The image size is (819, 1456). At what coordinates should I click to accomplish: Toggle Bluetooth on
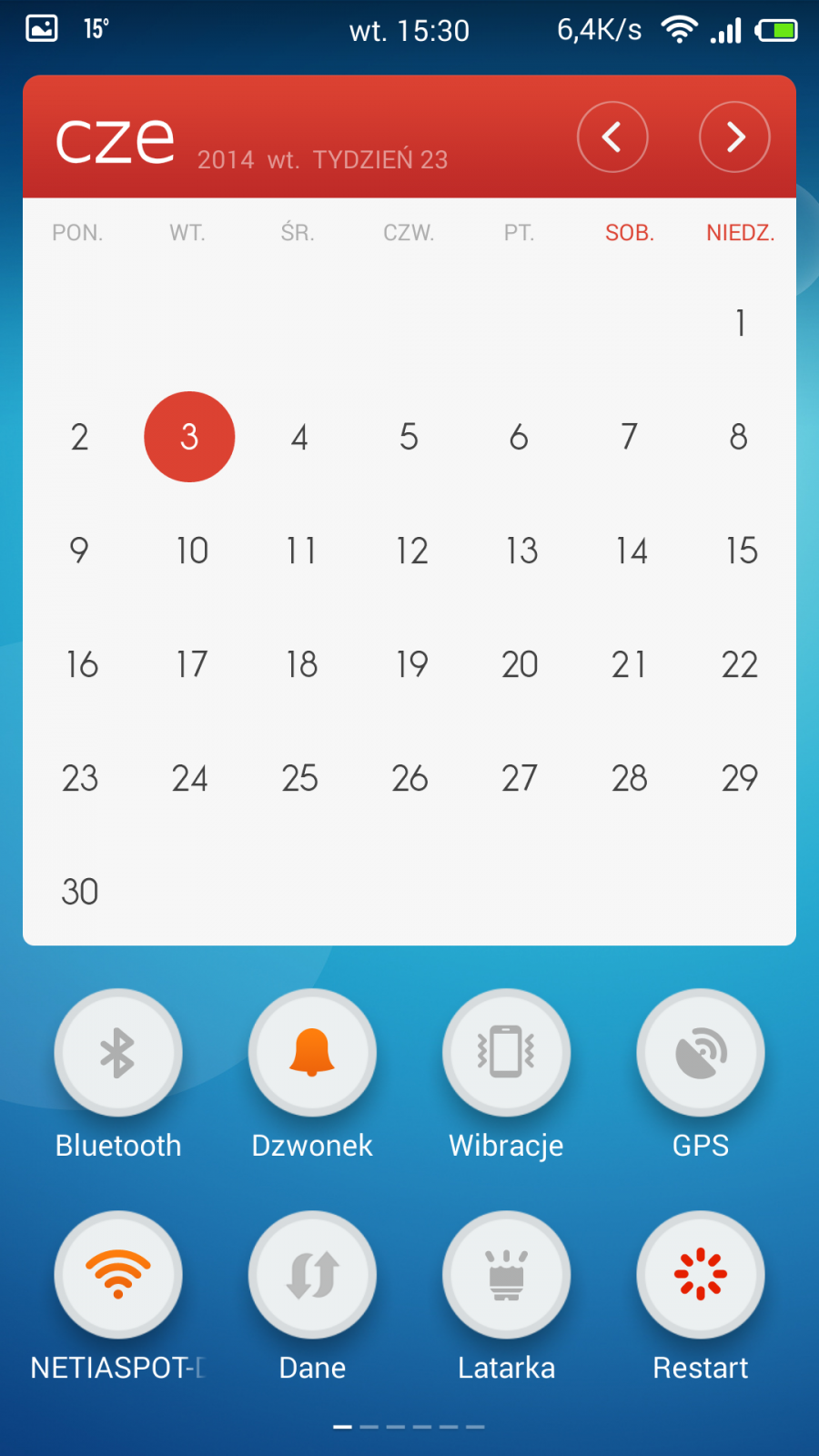tap(118, 1053)
